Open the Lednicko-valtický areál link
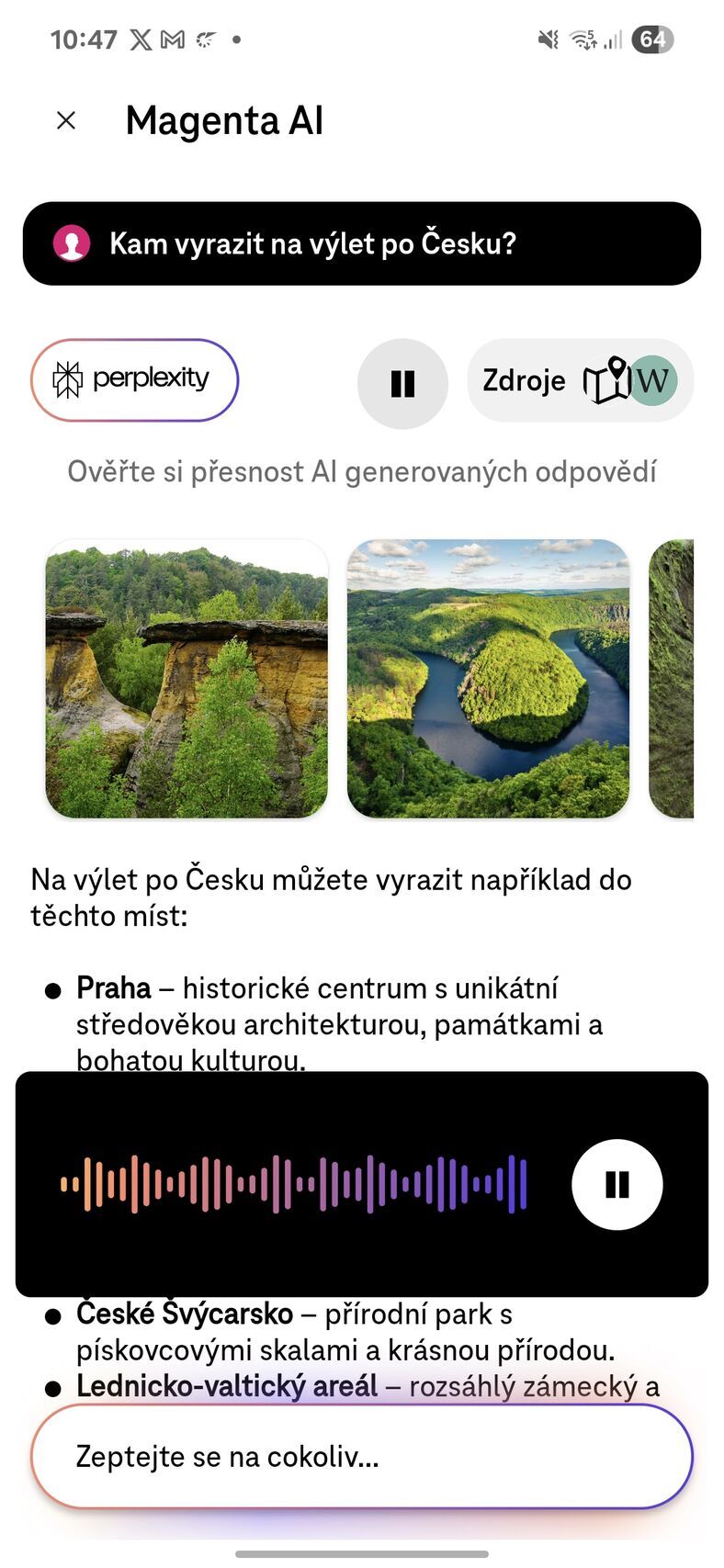 tap(232, 1389)
